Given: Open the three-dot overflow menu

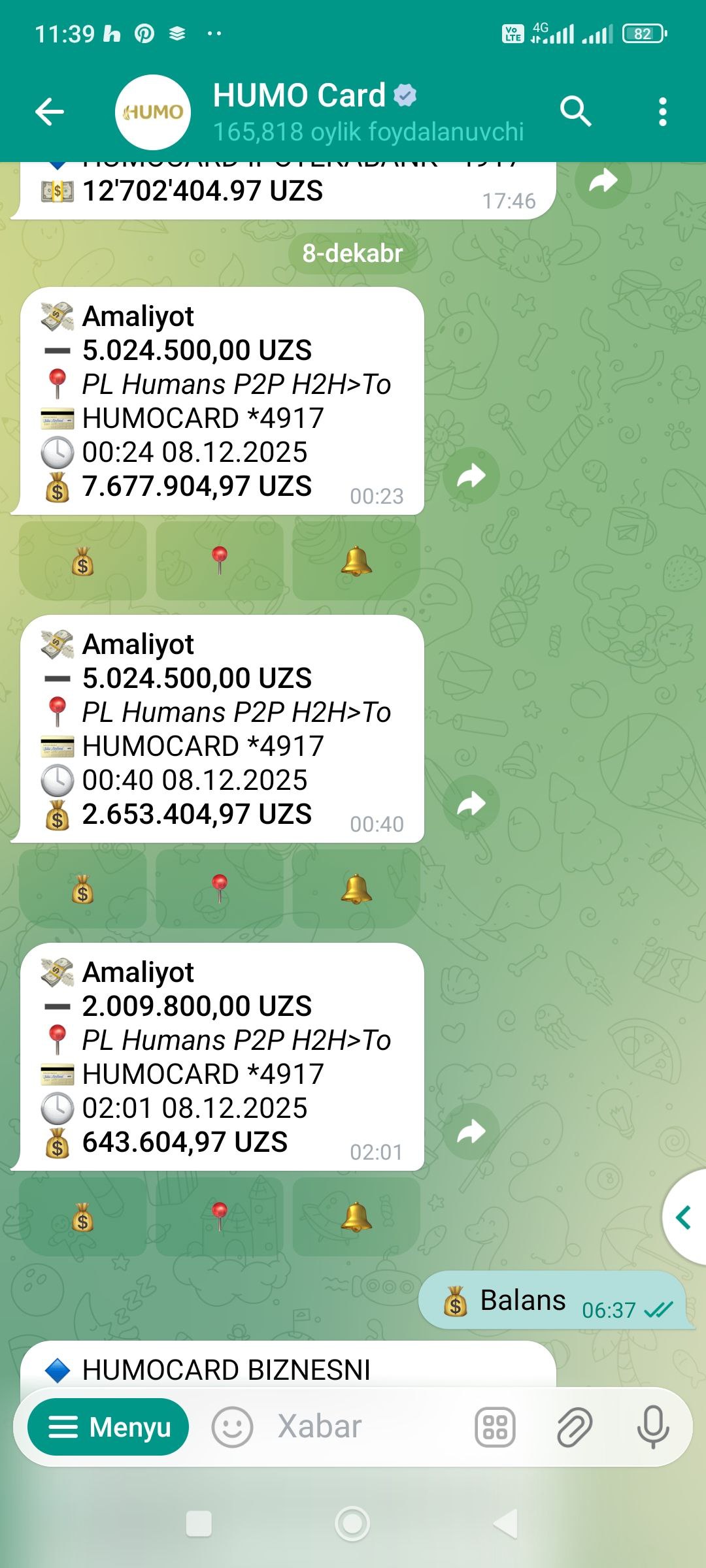Looking at the screenshot, I should tap(662, 112).
